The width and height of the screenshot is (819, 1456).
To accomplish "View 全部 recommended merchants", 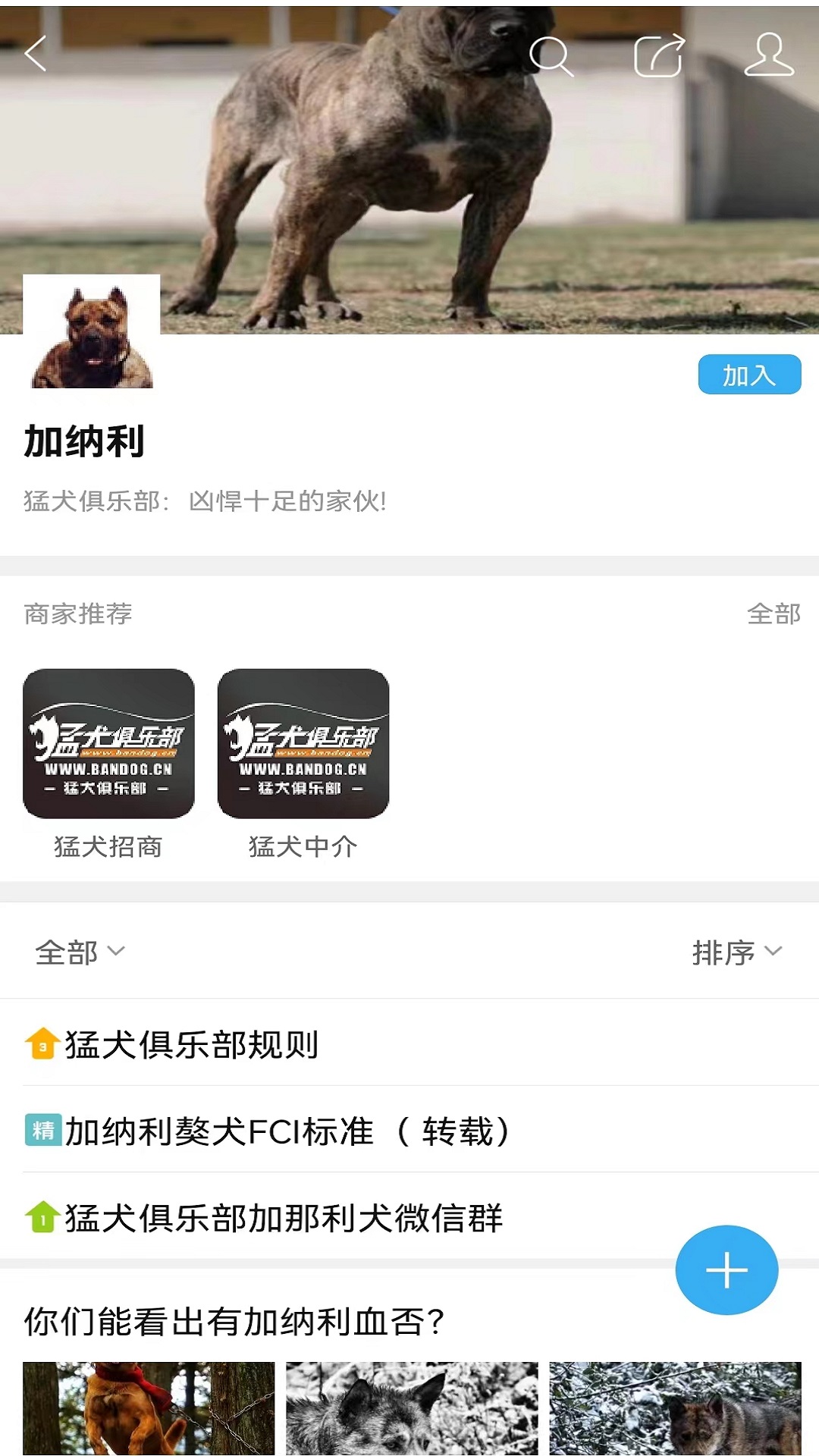I will [773, 613].
